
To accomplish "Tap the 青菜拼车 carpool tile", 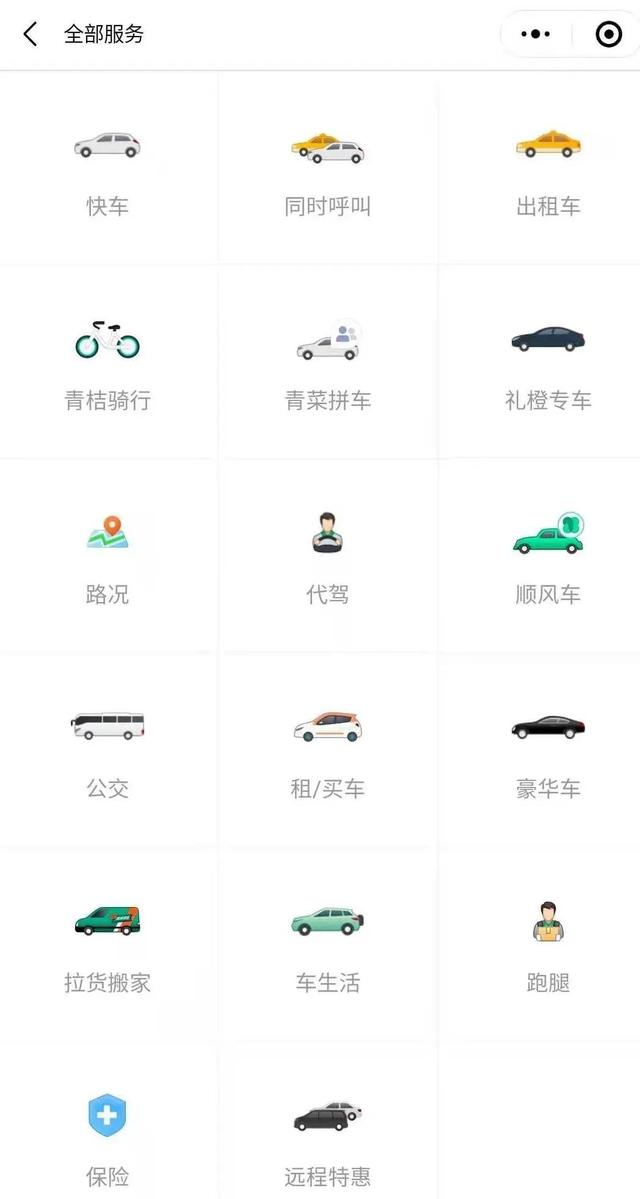I will [328, 364].
